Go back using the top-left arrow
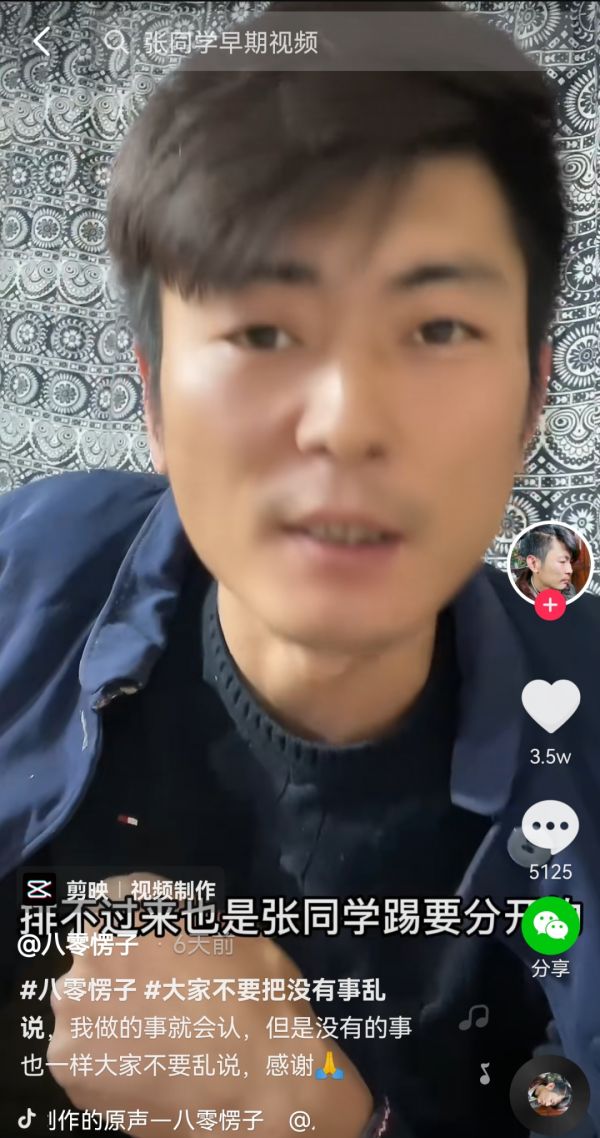 pos(41,42)
